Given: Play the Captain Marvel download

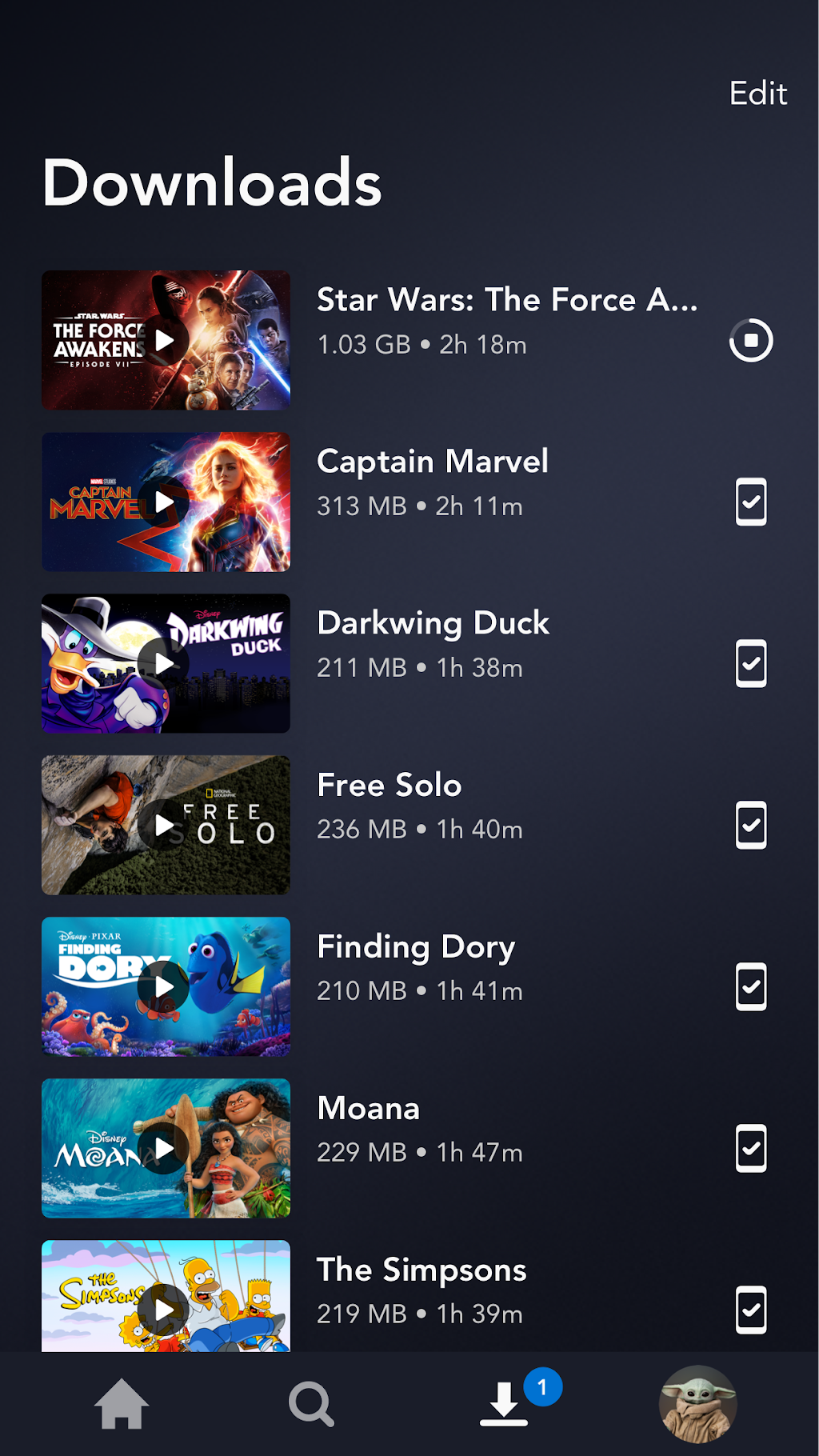Looking at the screenshot, I should [x=165, y=502].
